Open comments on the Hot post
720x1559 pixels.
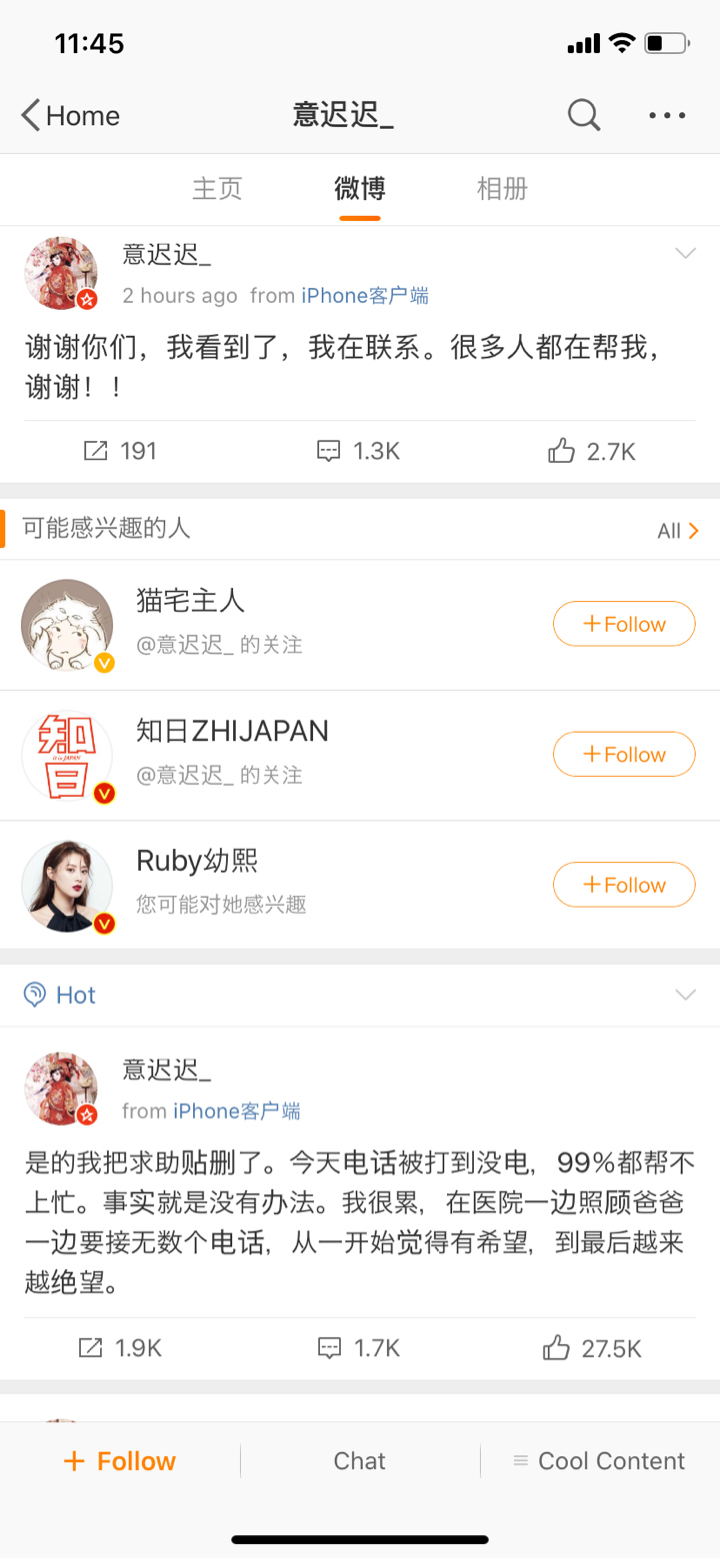tap(358, 1349)
